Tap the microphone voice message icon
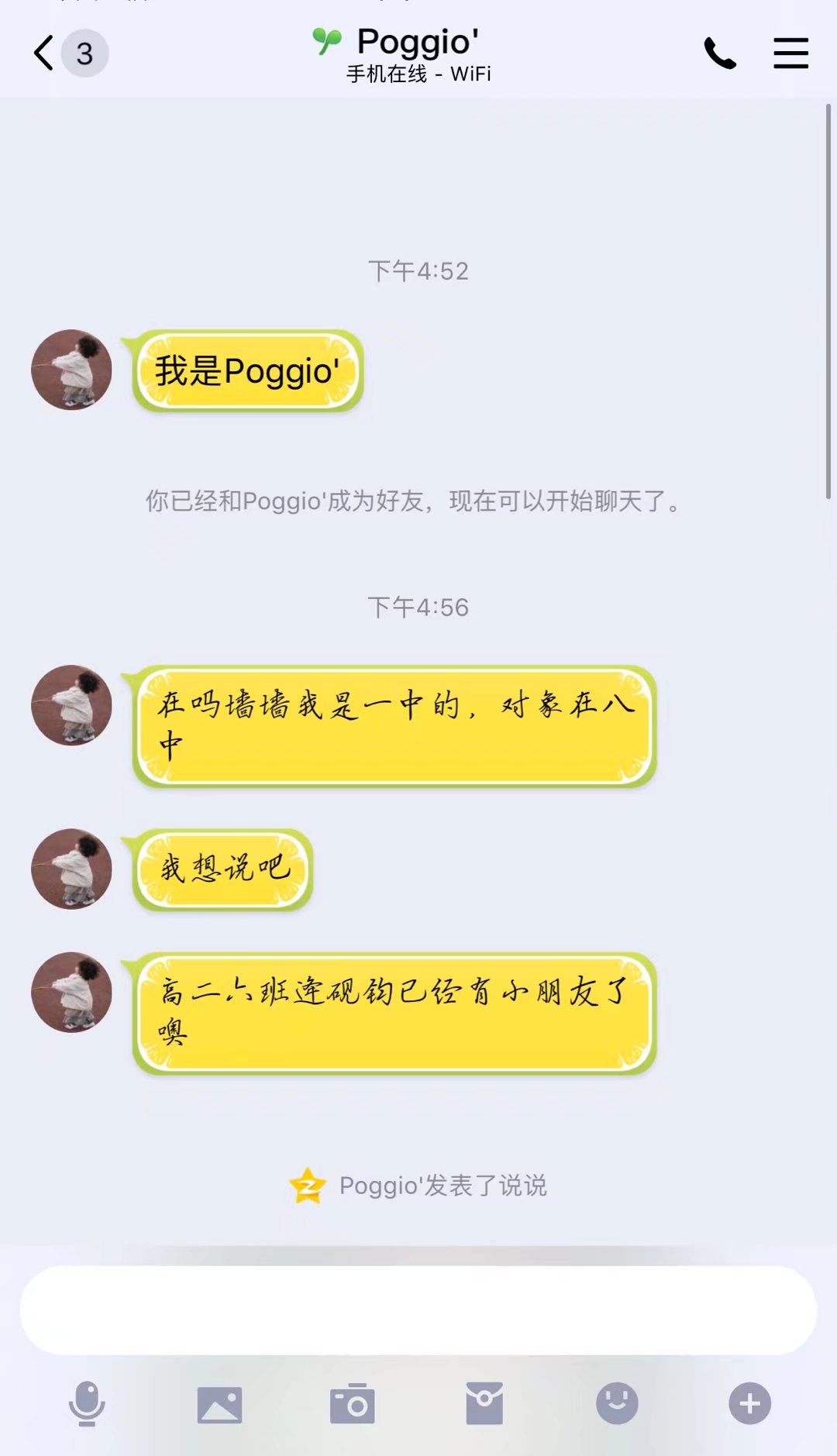 click(x=87, y=1403)
